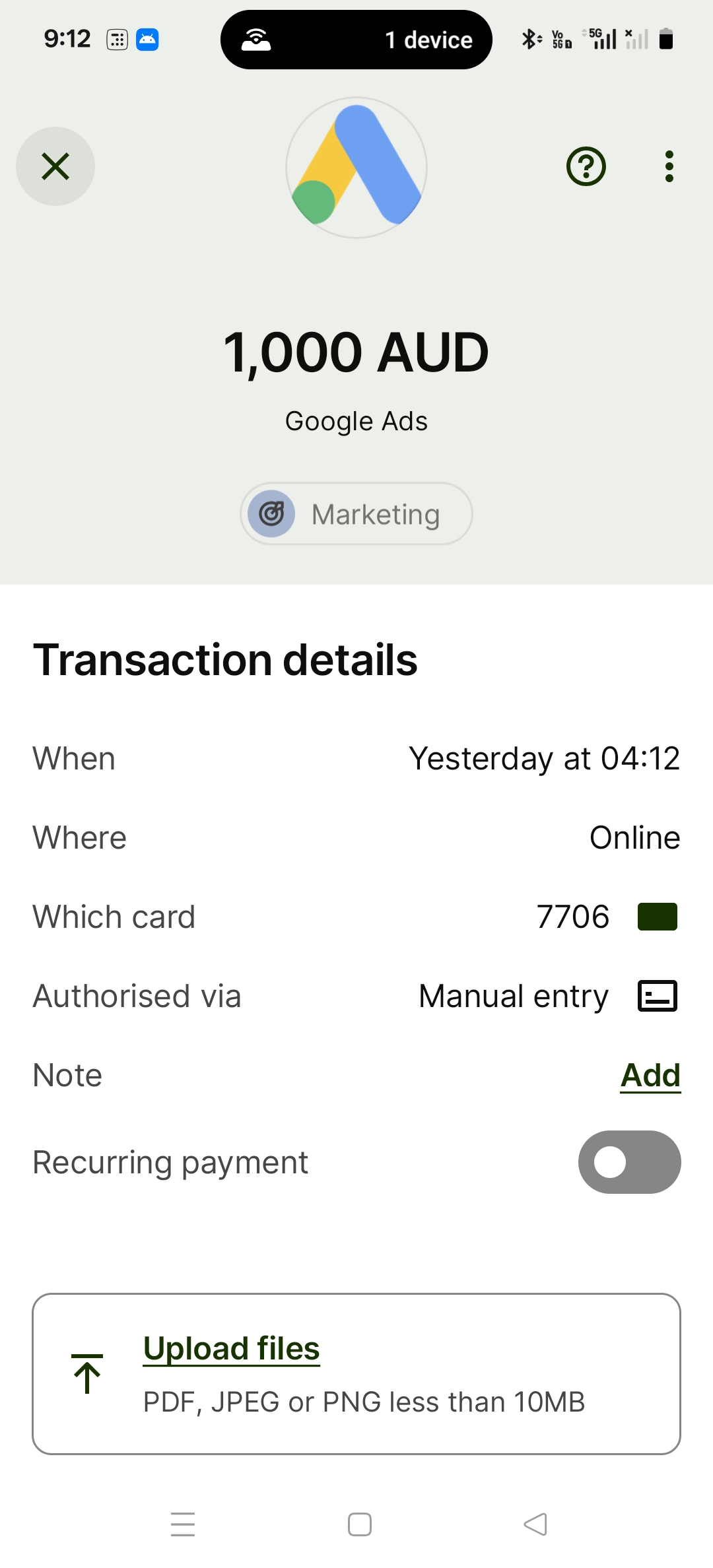Enable the Recurring payment switch
The width and height of the screenshot is (713, 1568).
630,1162
